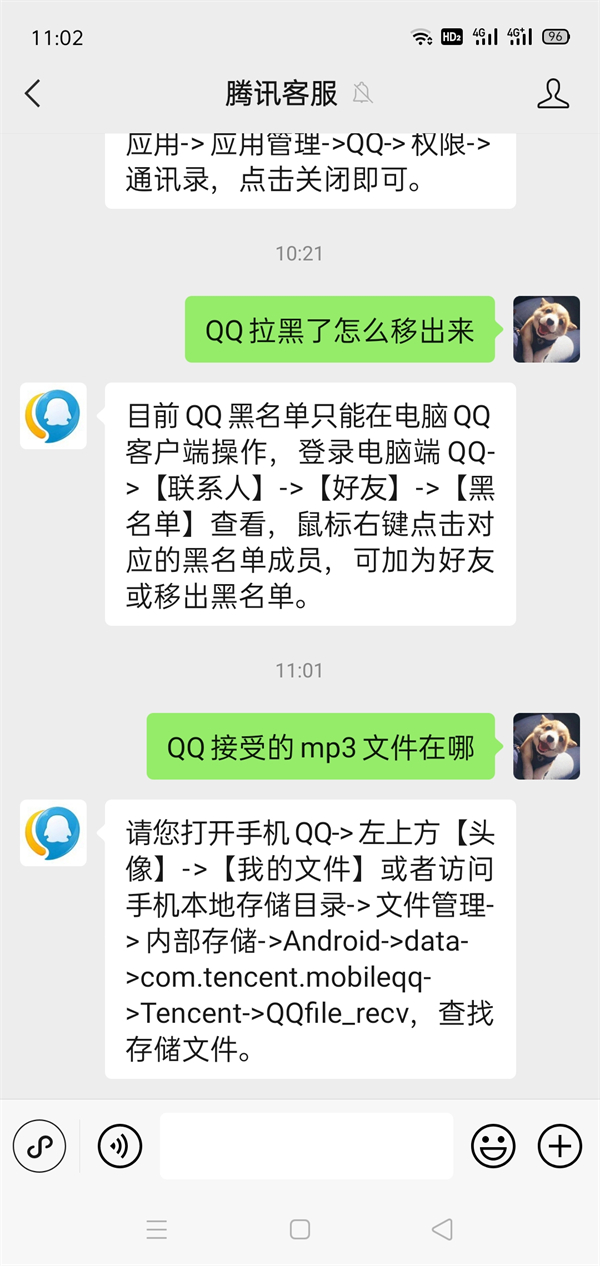This screenshot has width=600, height=1266.
Task: Tap the system home button
Action: (x=299, y=1229)
